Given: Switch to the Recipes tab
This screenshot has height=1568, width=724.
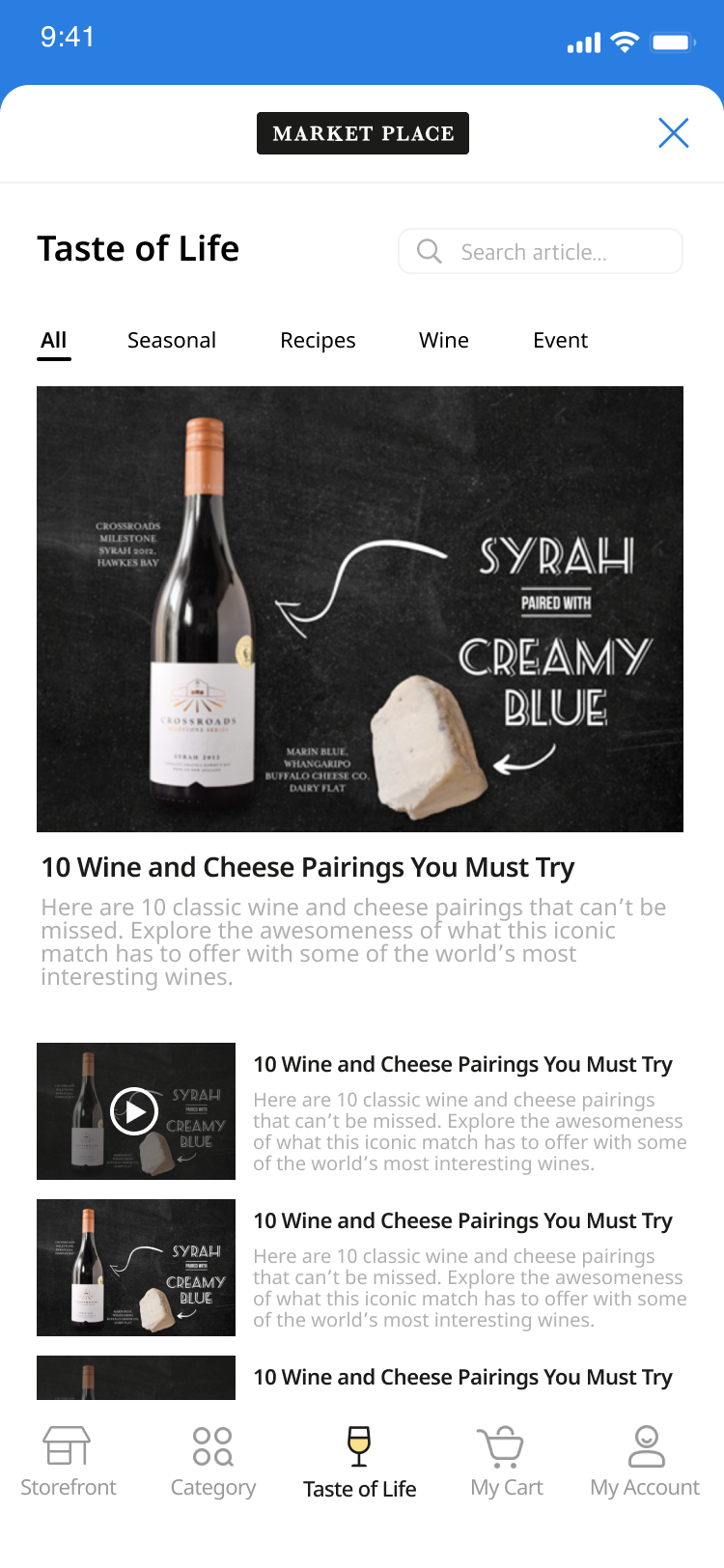Looking at the screenshot, I should tap(318, 341).
